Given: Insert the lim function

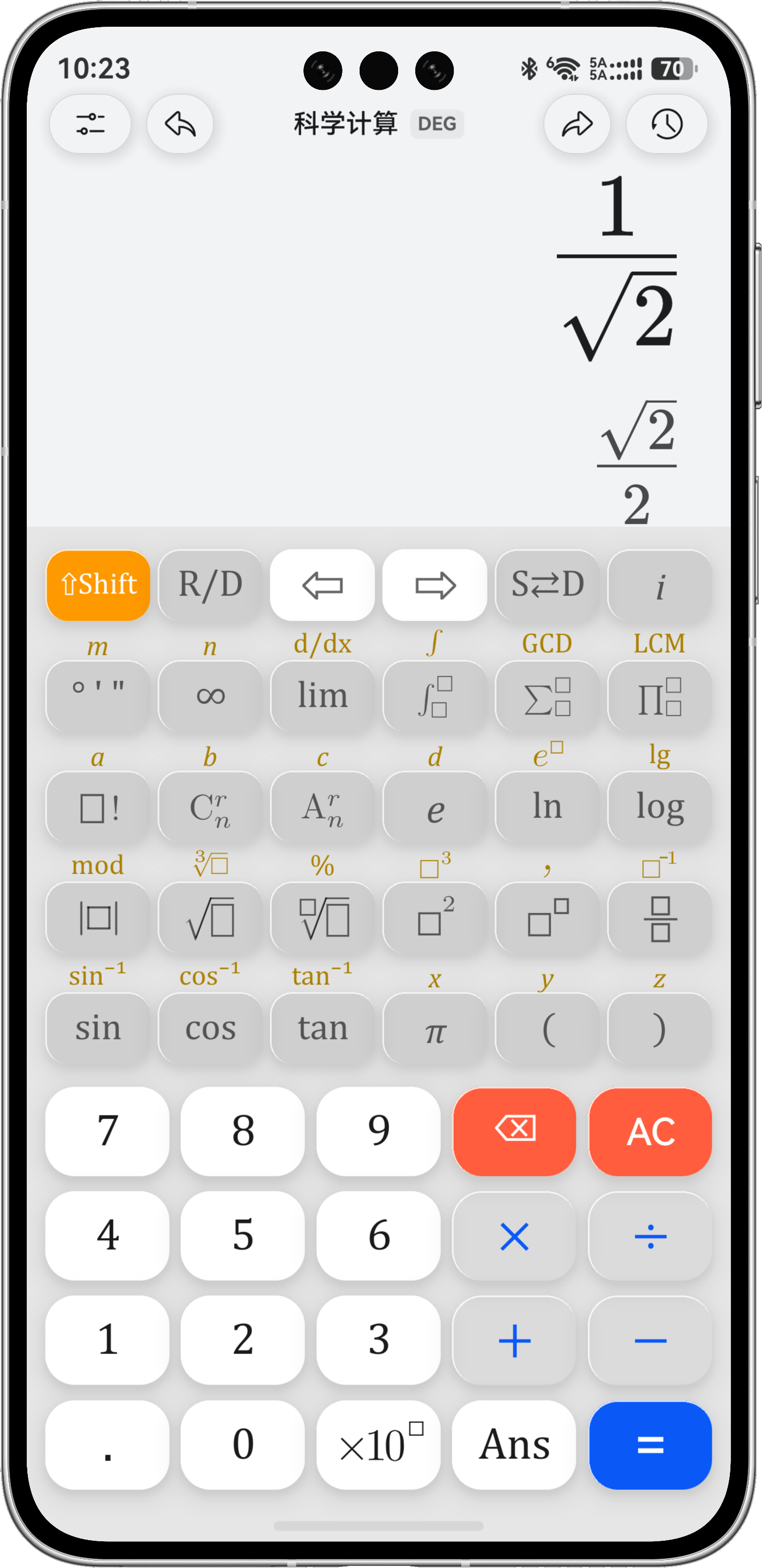Looking at the screenshot, I should 323,696.
